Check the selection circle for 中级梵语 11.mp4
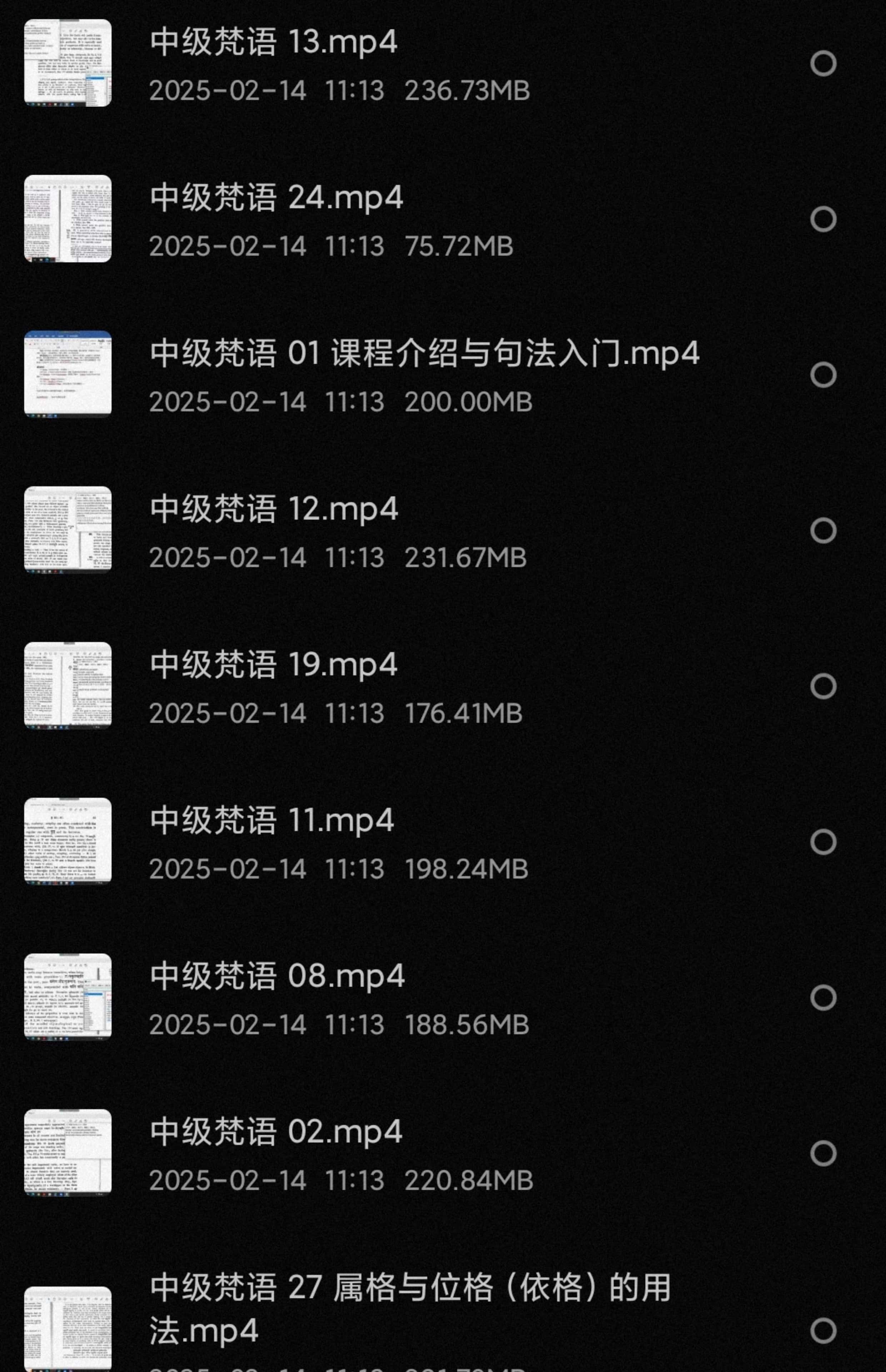The width and height of the screenshot is (886, 1372). pyautogui.click(x=823, y=842)
